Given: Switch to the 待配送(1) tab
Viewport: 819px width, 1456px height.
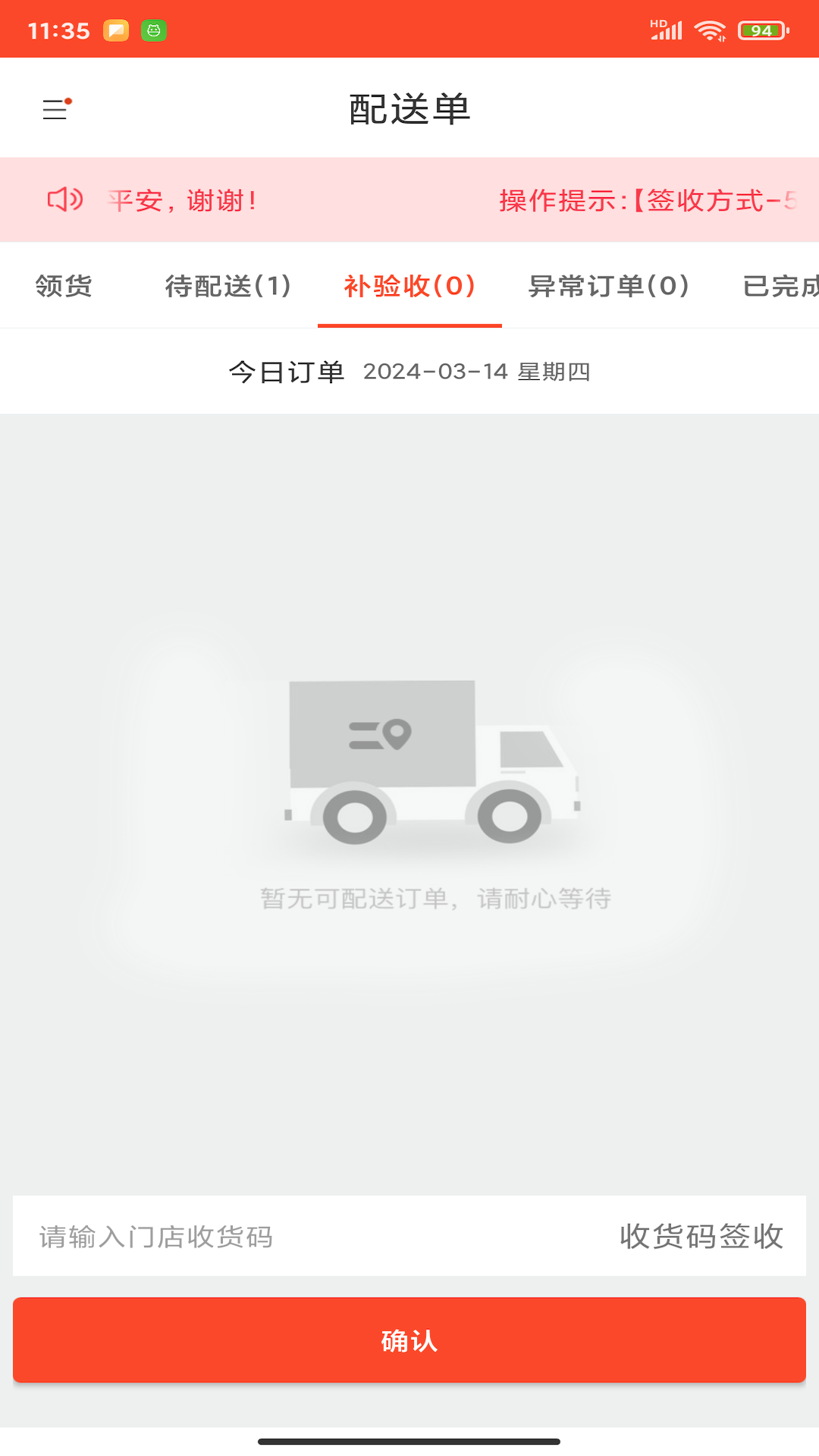Looking at the screenshot, I should tap(227, 286).
